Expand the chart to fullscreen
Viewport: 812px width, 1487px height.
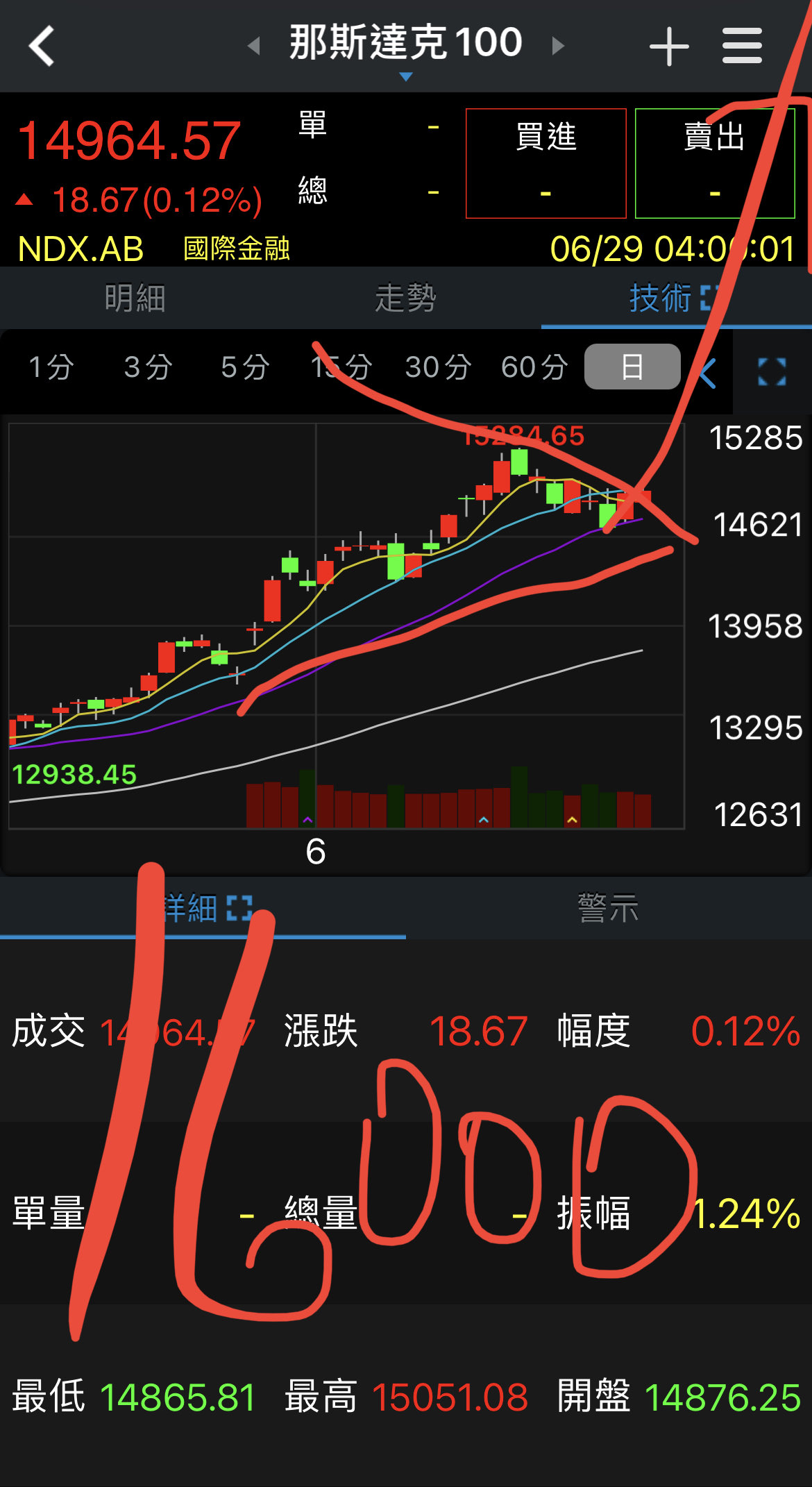772,371
